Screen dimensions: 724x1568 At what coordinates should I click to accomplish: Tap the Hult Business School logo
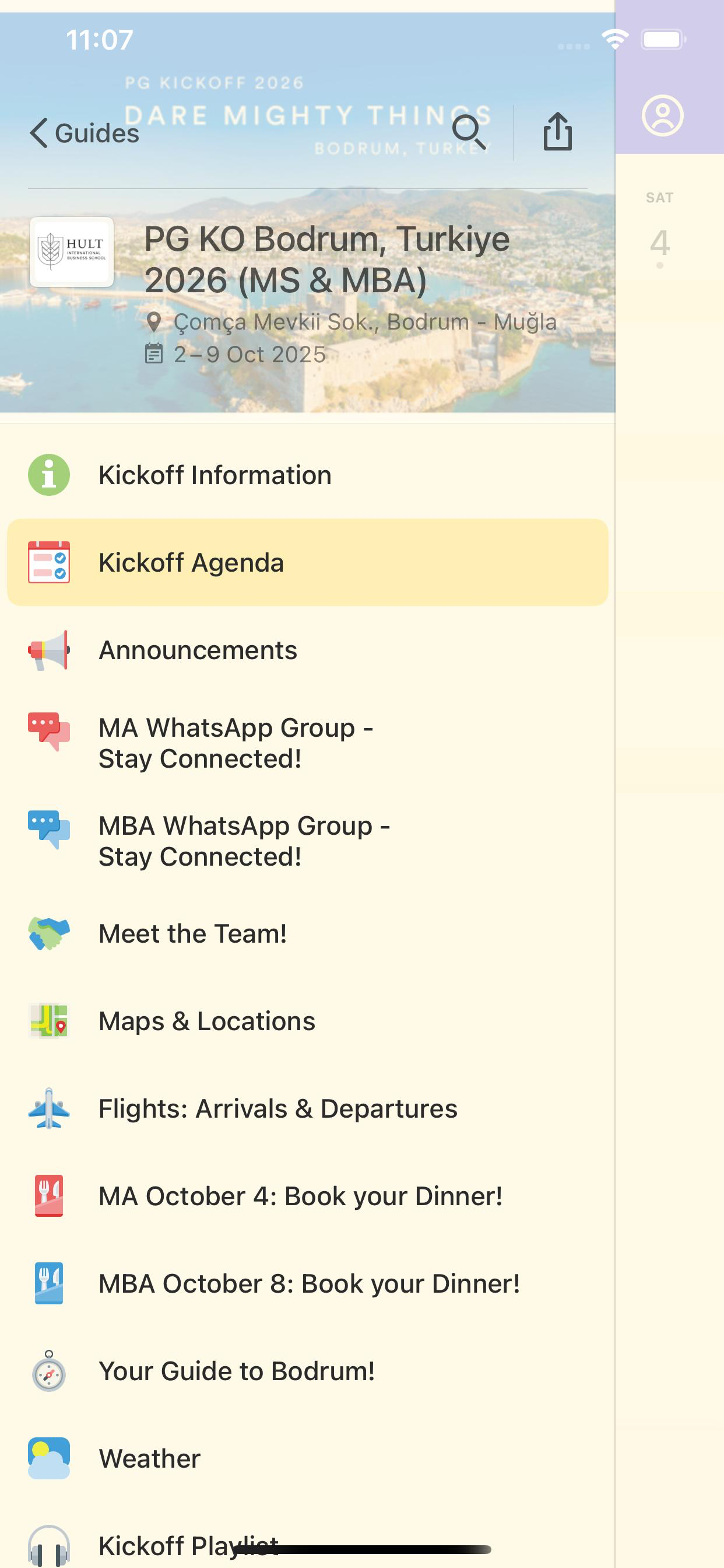(72, 253)
